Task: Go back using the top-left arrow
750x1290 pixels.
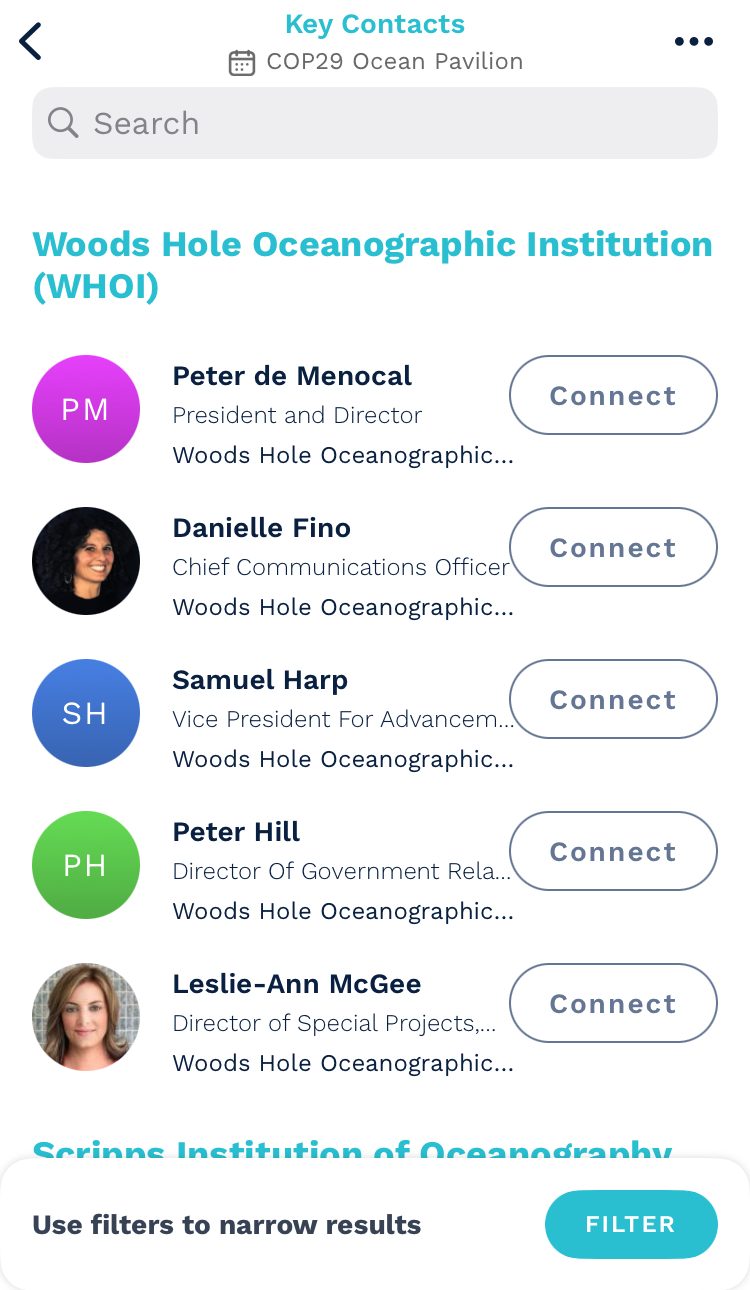Action: click(x=31, y=42)
